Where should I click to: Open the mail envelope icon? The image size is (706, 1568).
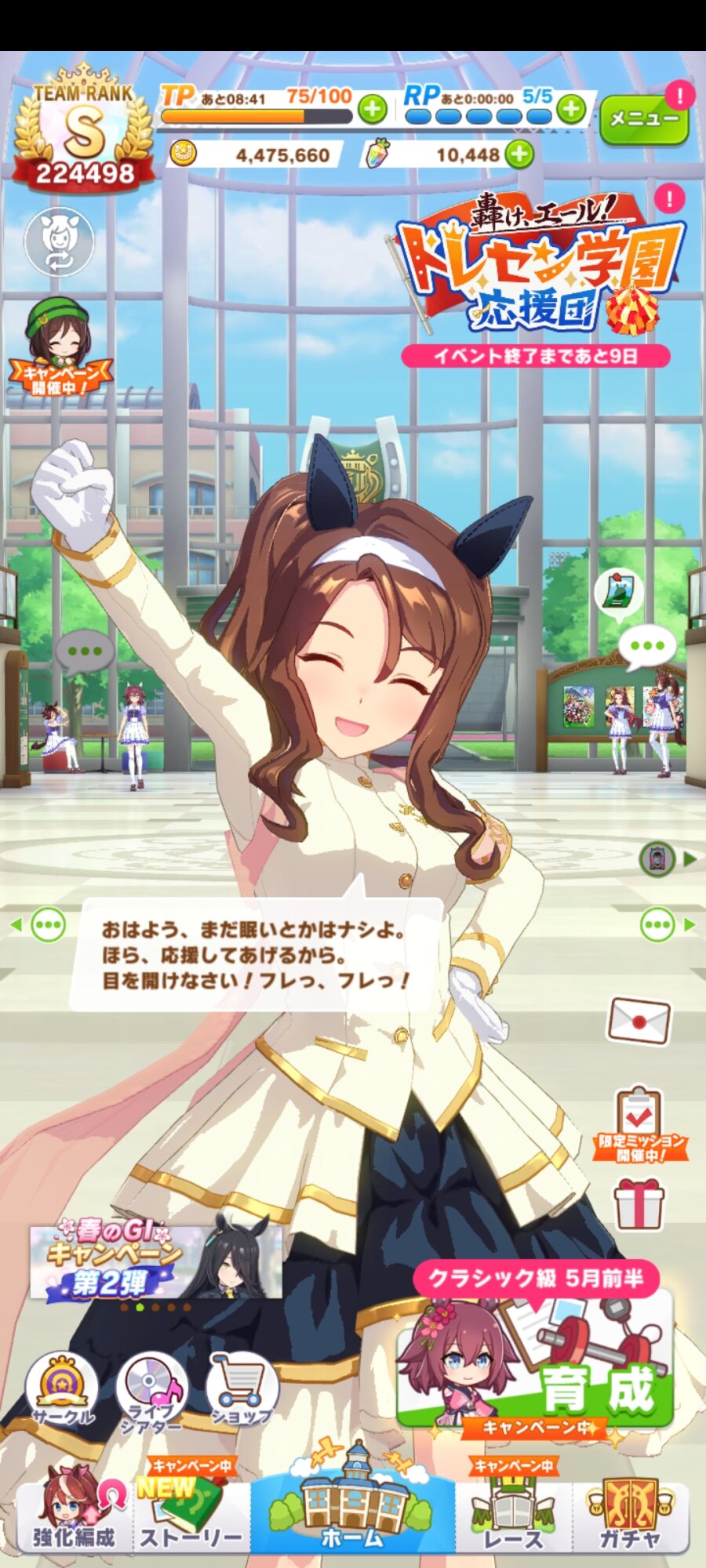click(x=639, y=1022)
